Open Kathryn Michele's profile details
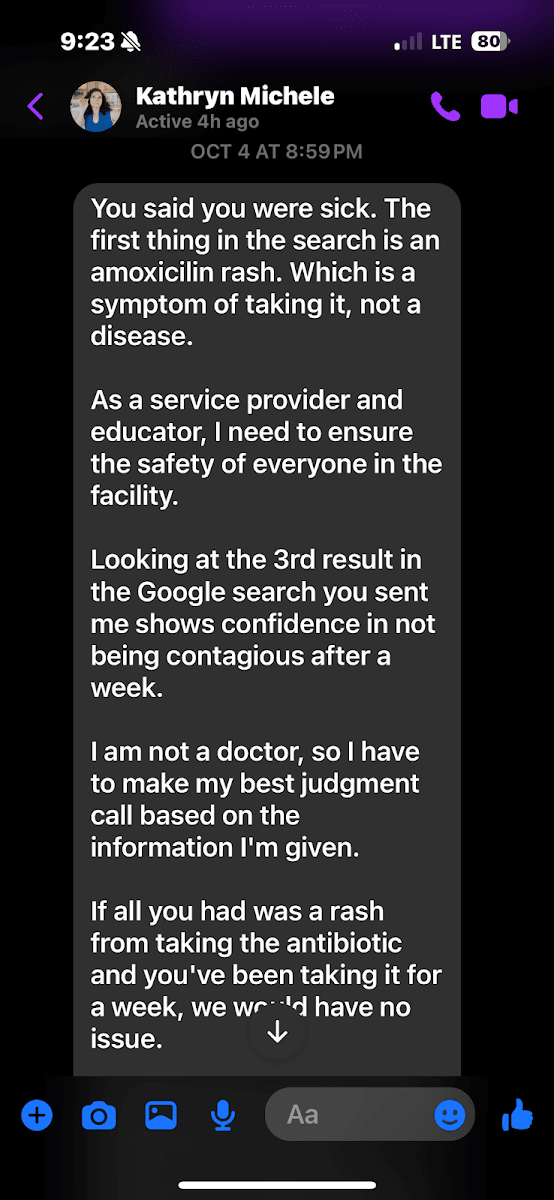The width and height of the screenshot is (554, 1200). (x=234, y=108)
